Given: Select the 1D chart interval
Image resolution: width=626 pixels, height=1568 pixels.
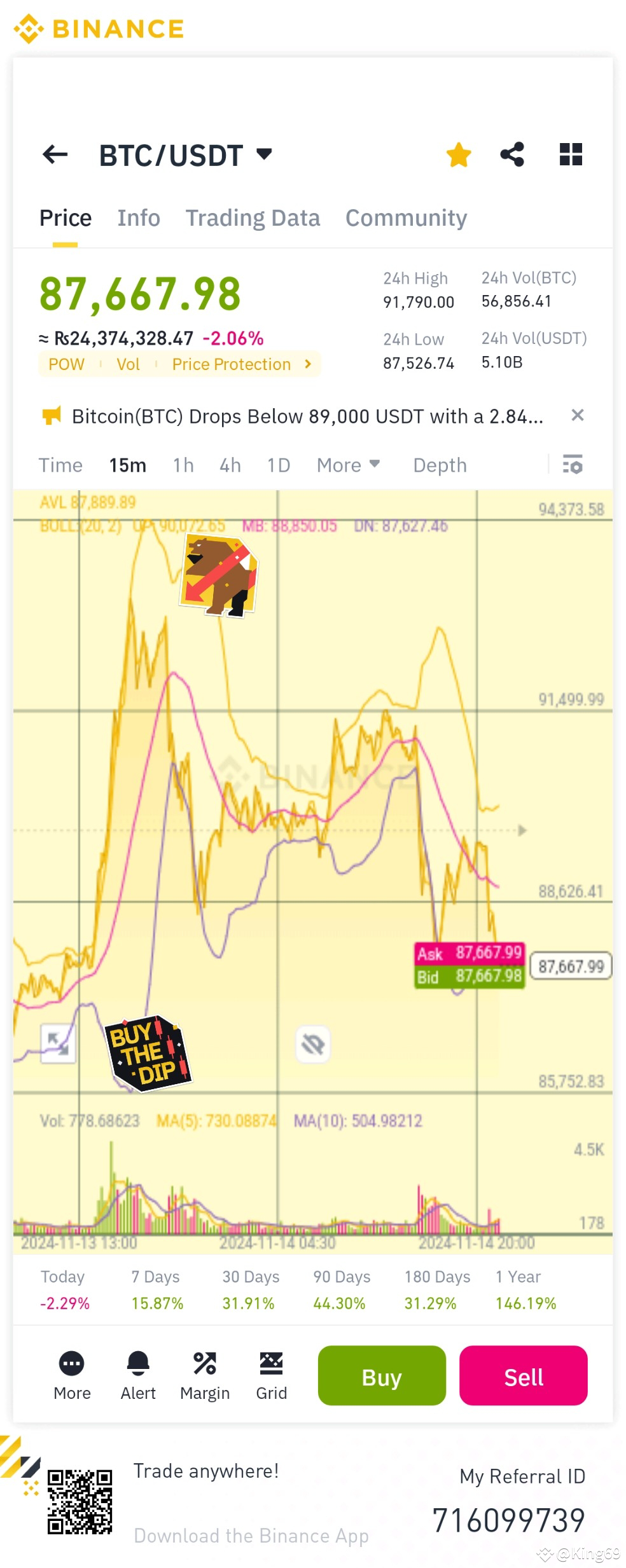Looking at the screenshot, I should [x=278, y=465].
